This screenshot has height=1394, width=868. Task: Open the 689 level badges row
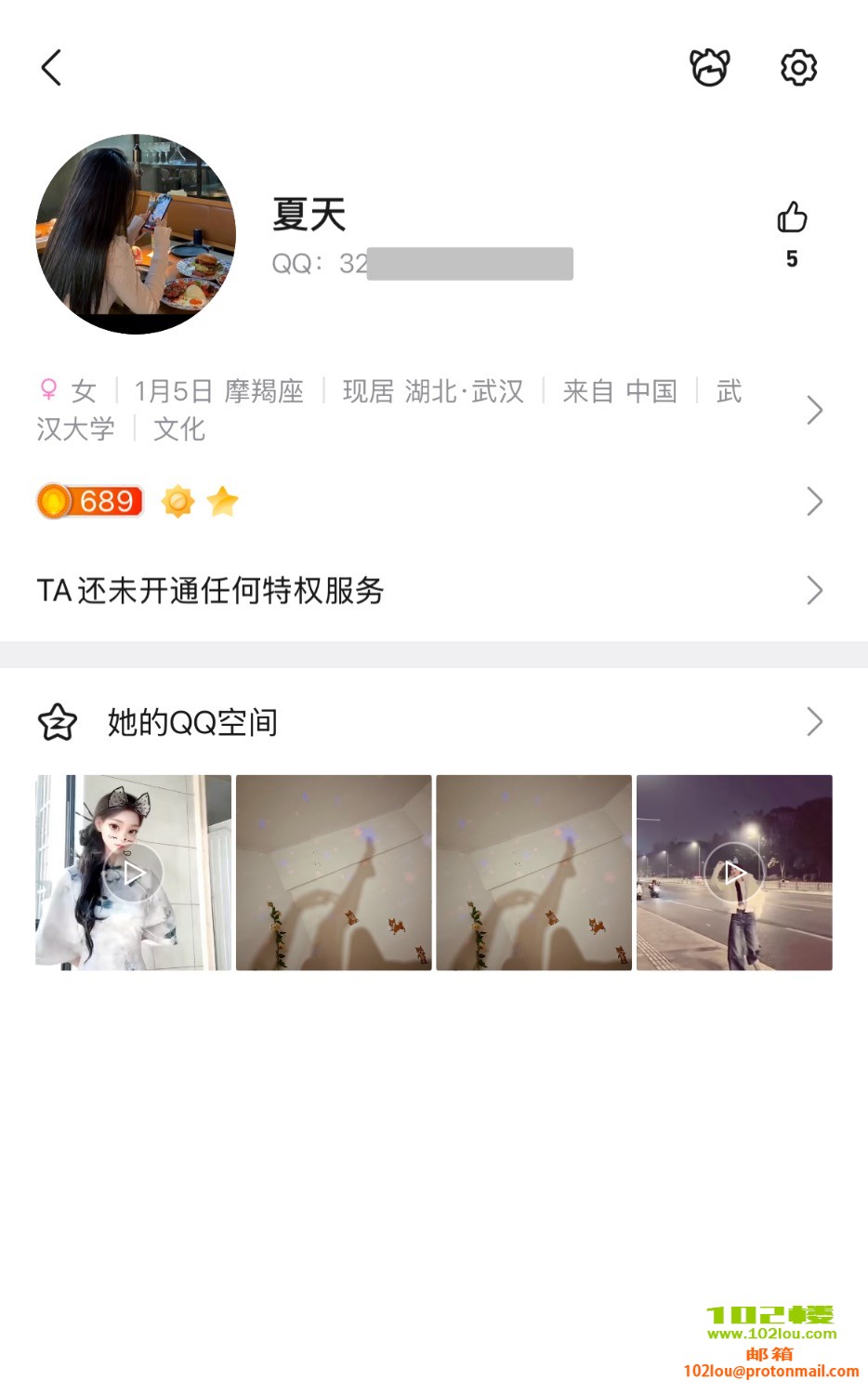tap(814, 502)
